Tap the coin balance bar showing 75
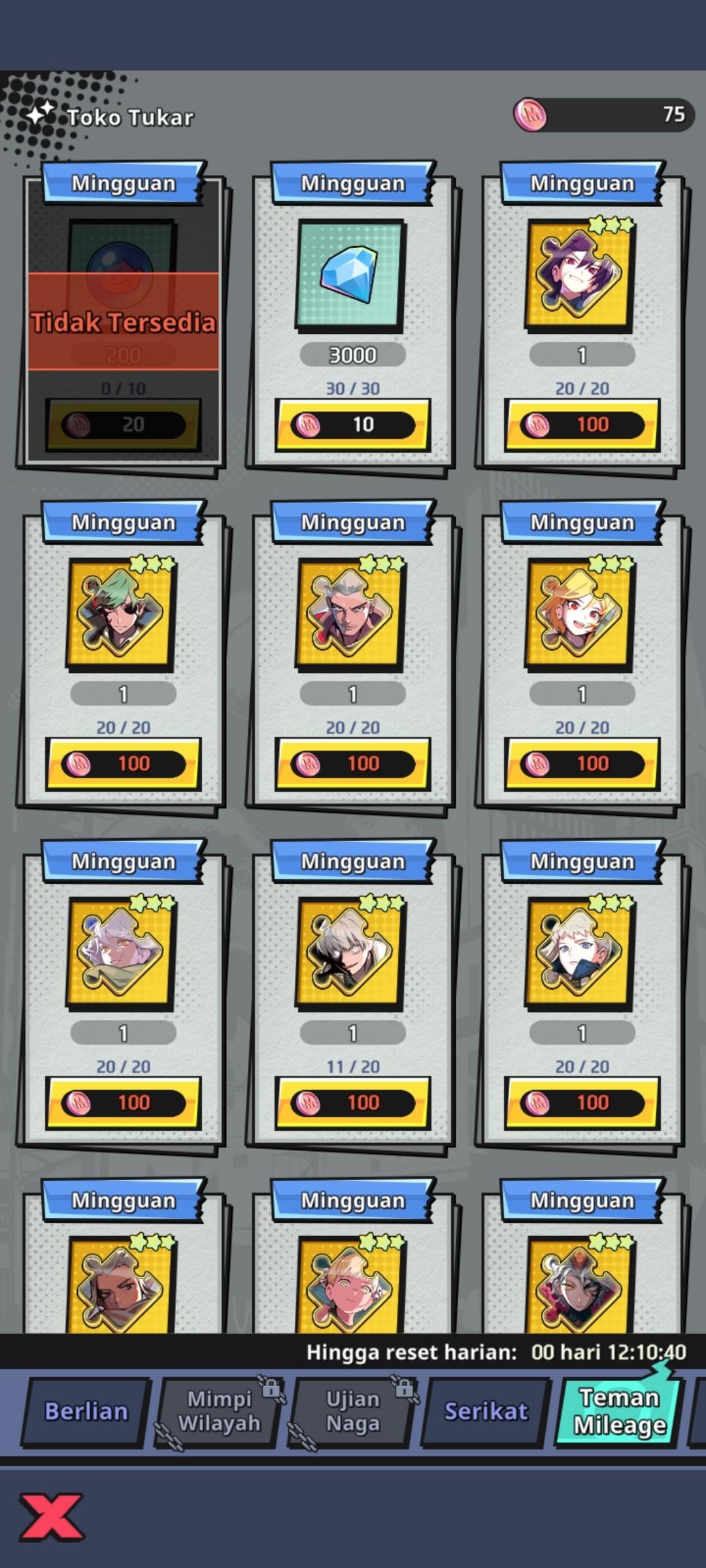Screen dimensions: 706x1568 coord(605,115)
